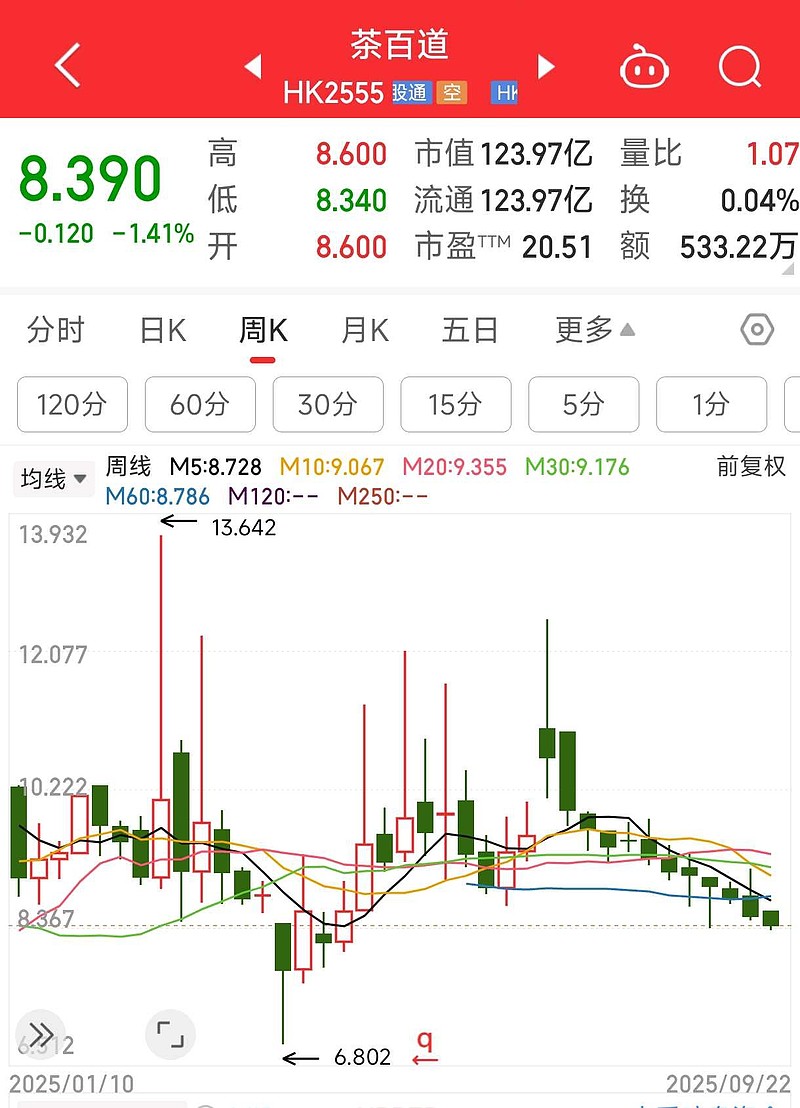Choose the 5分 interval chip
Image resolution: width=800 pixels, height=1108 pixels.
584,404
